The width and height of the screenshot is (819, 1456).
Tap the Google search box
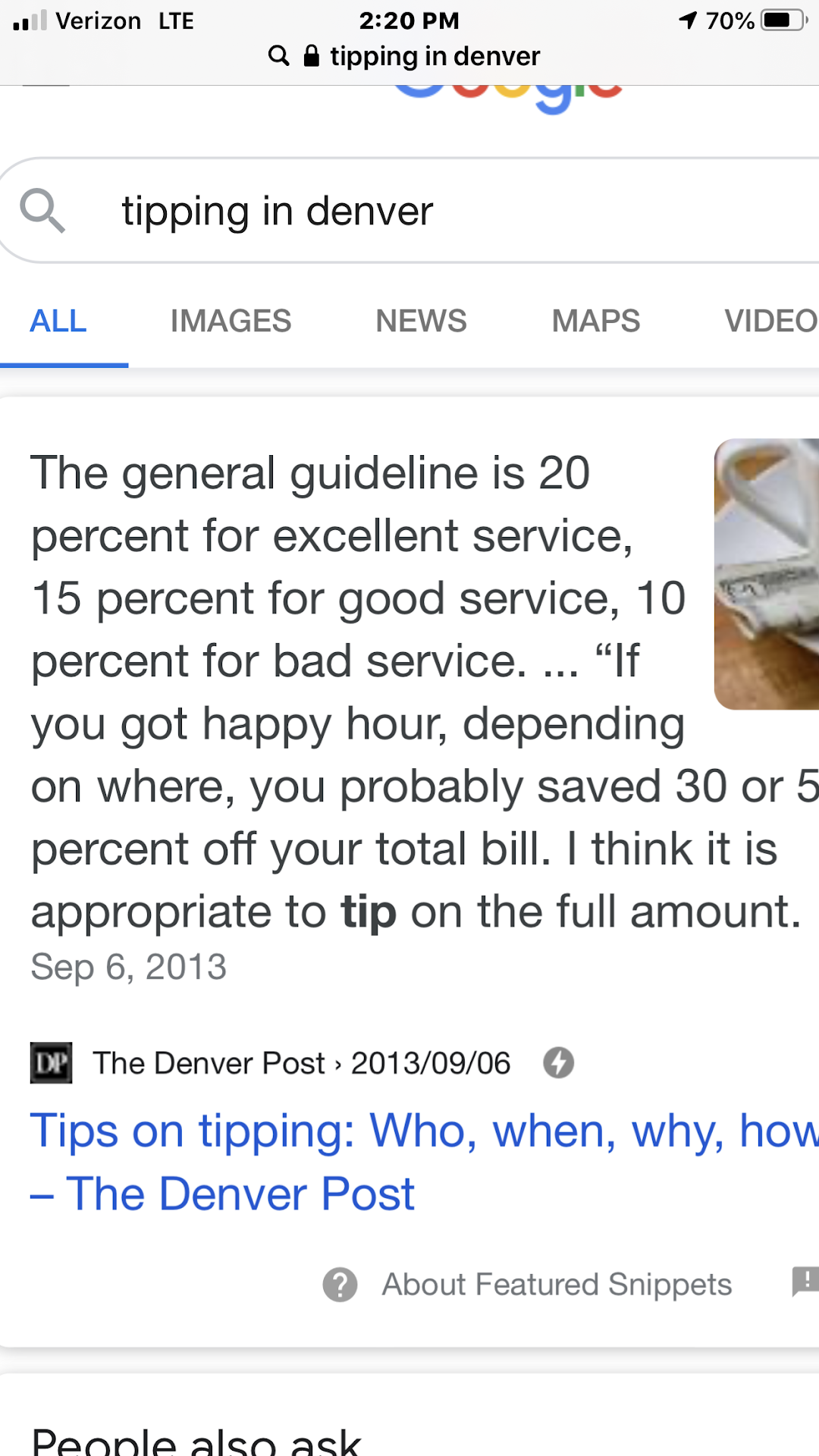455,211
